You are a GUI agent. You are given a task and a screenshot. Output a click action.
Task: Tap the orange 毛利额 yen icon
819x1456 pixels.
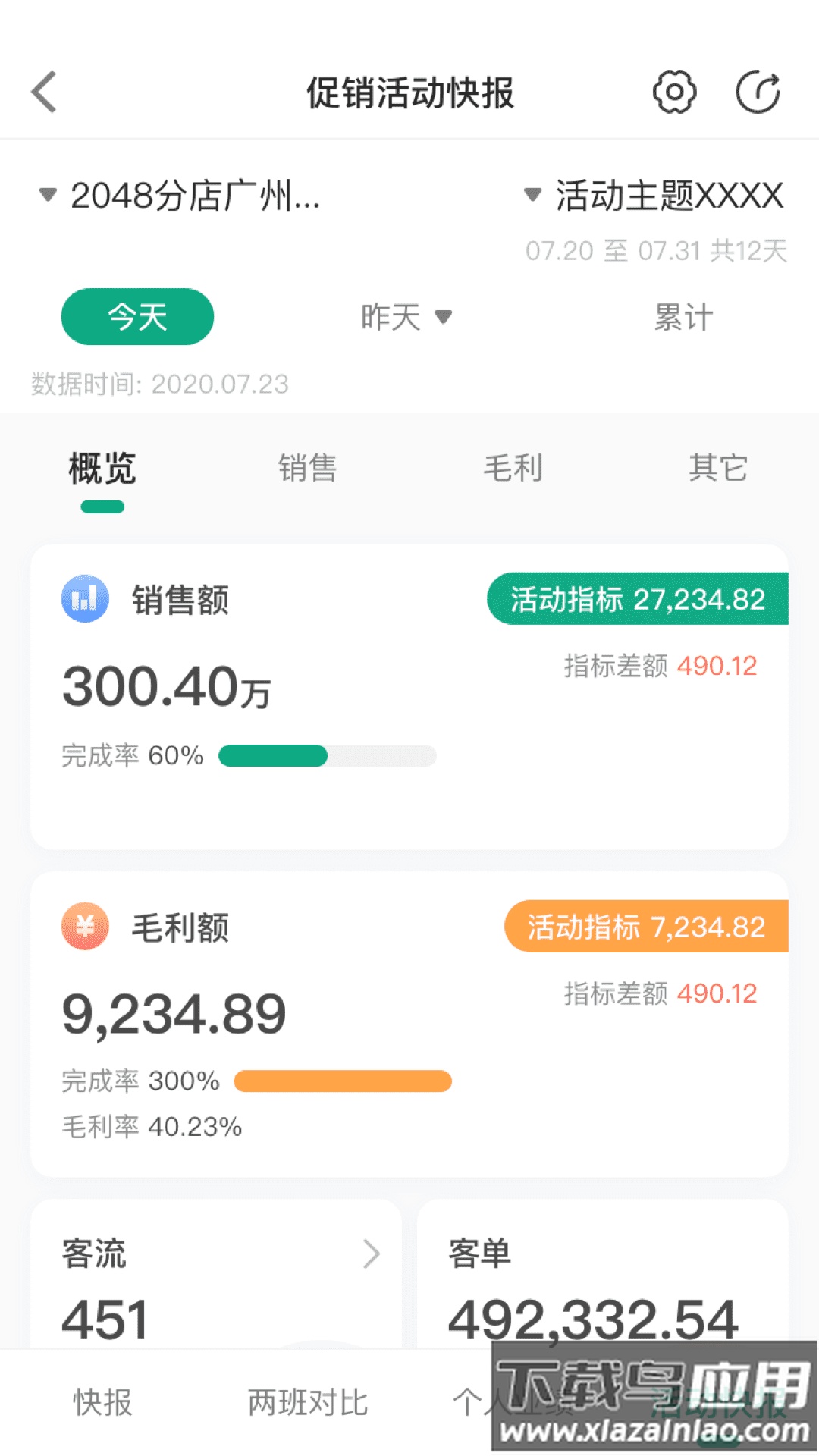[x=86, y=927]
